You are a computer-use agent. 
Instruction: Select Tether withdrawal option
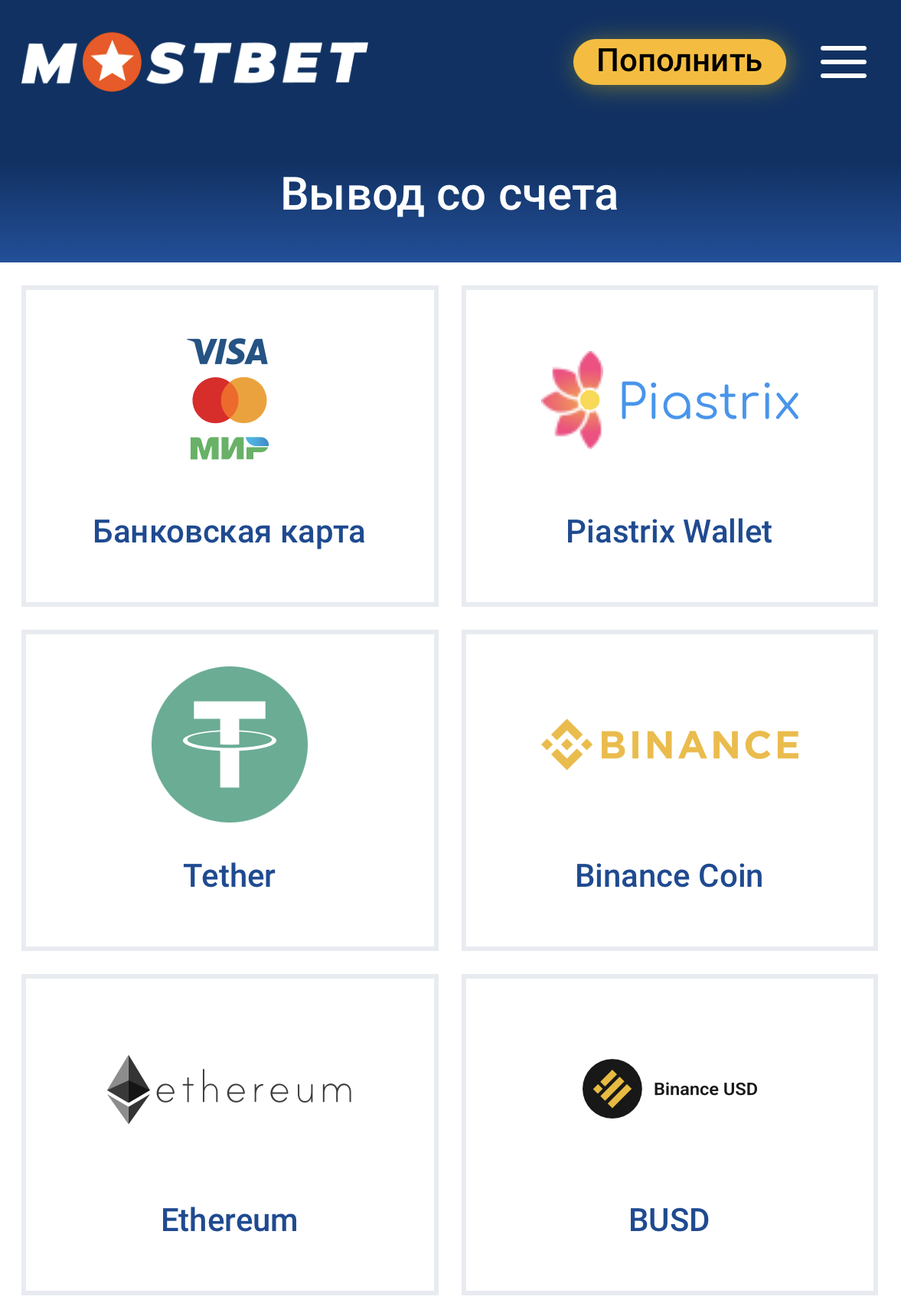point(230,790)
